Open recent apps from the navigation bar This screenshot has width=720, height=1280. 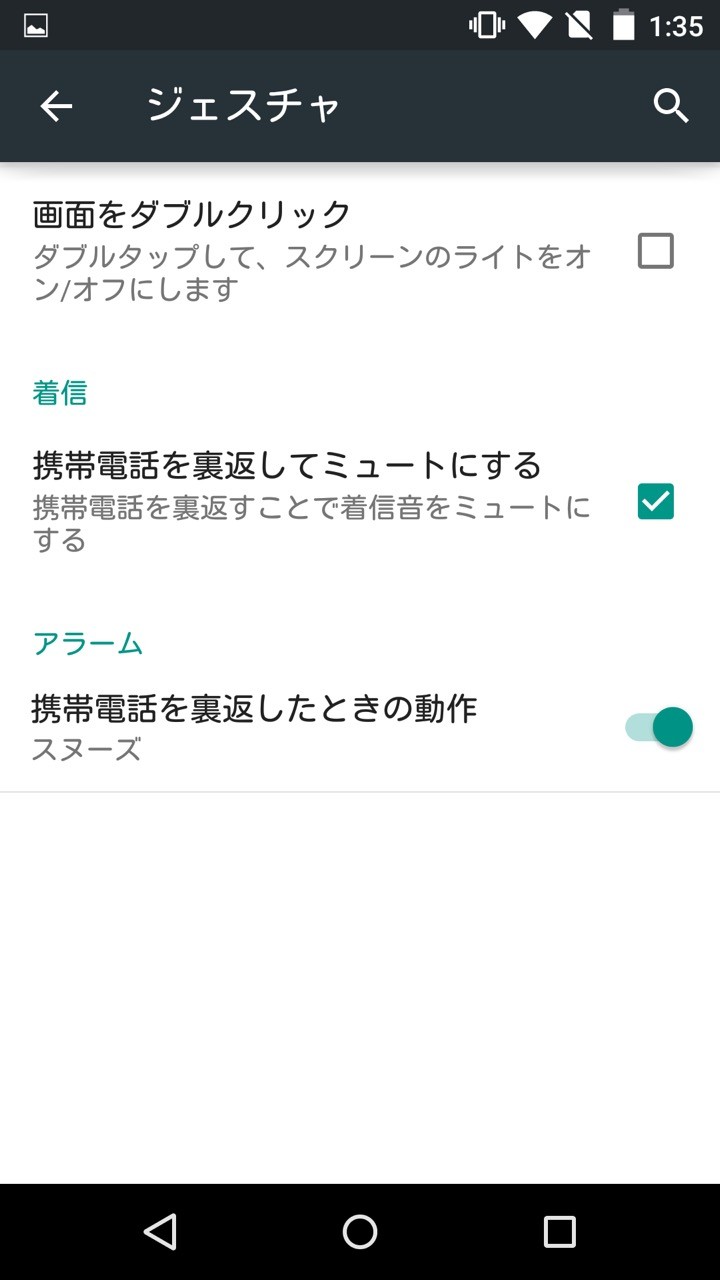pyautogui.click(x=560, y=1232)
